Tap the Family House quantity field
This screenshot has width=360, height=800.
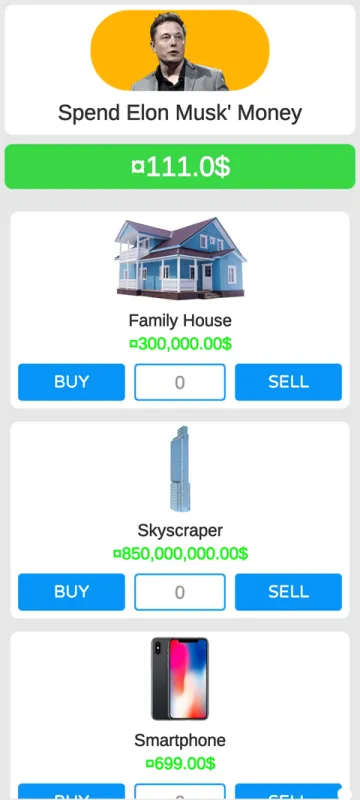point(180,382)
